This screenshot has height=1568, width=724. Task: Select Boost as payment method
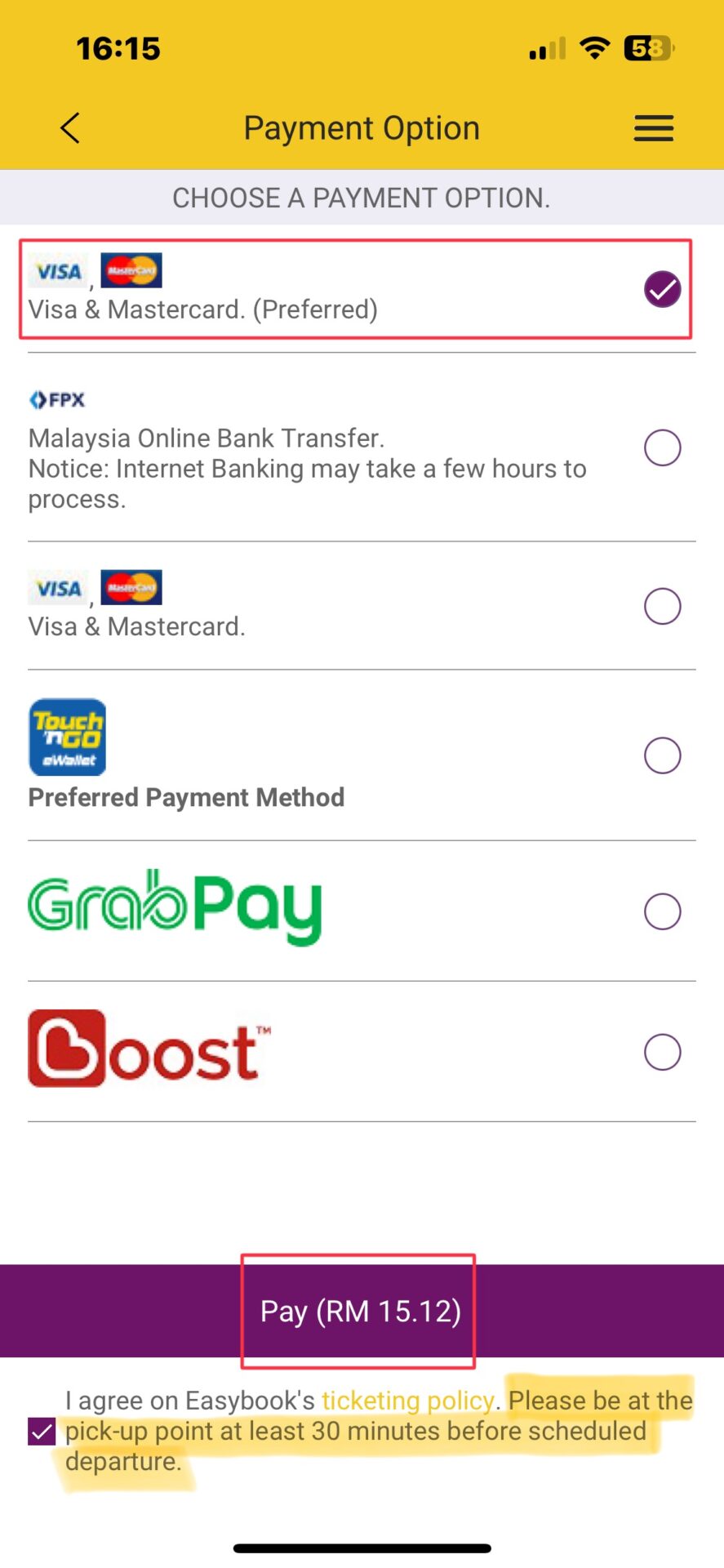coord(662,1052)
